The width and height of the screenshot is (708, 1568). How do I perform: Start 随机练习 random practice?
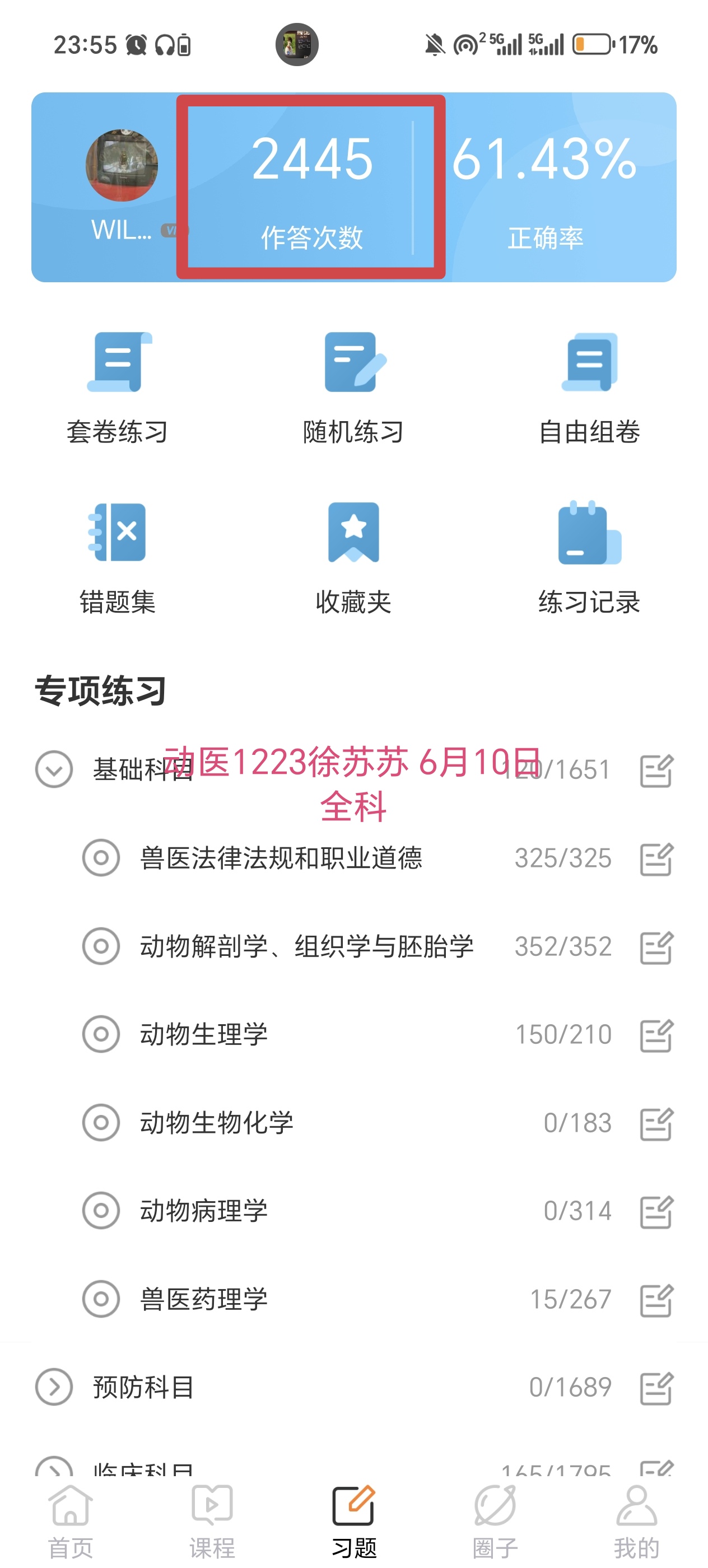[353, 388]
